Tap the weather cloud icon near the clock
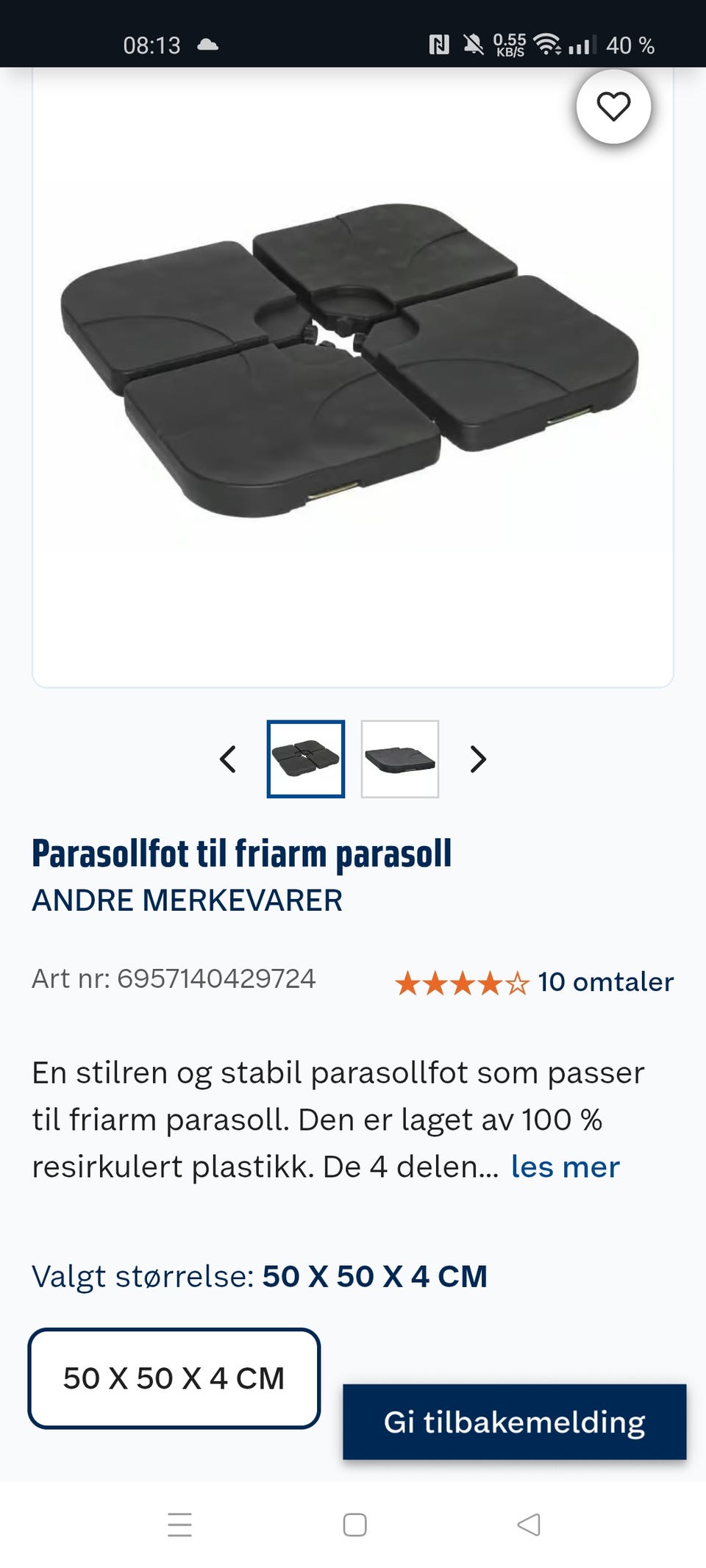706x1568 pixels. coord(207,45)
